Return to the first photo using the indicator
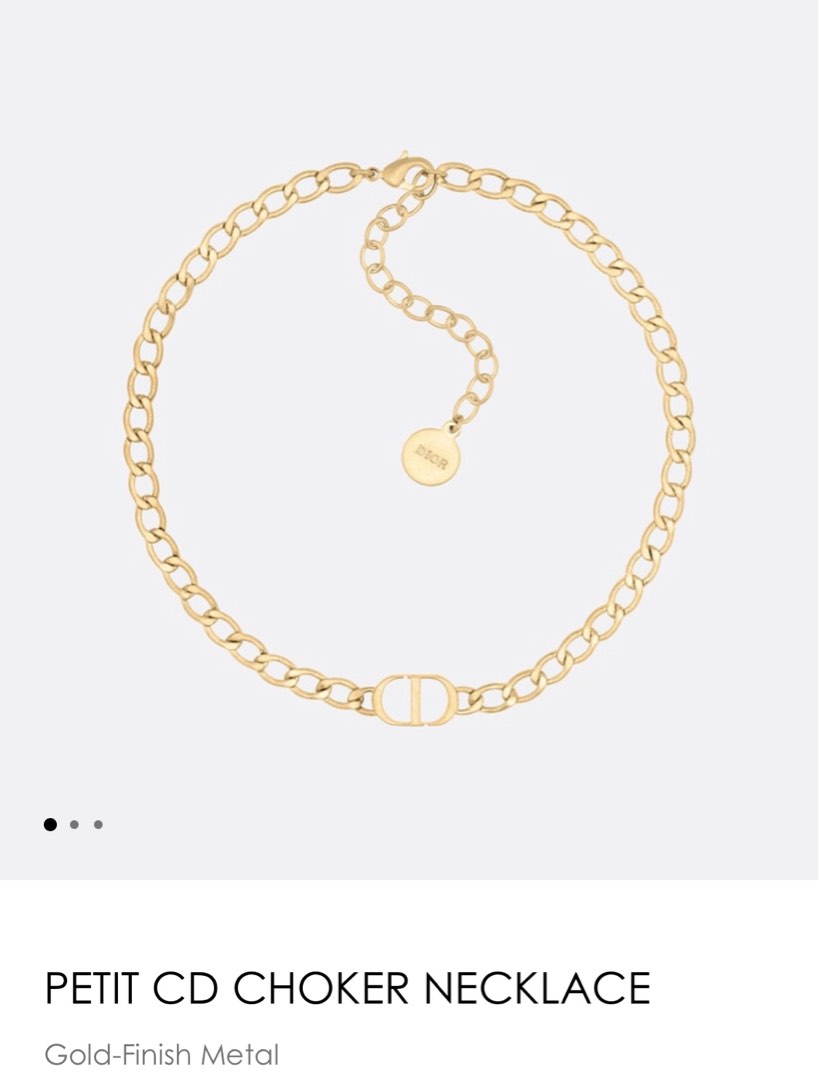This screenshot has height=1080, width=819. [50, 824]
